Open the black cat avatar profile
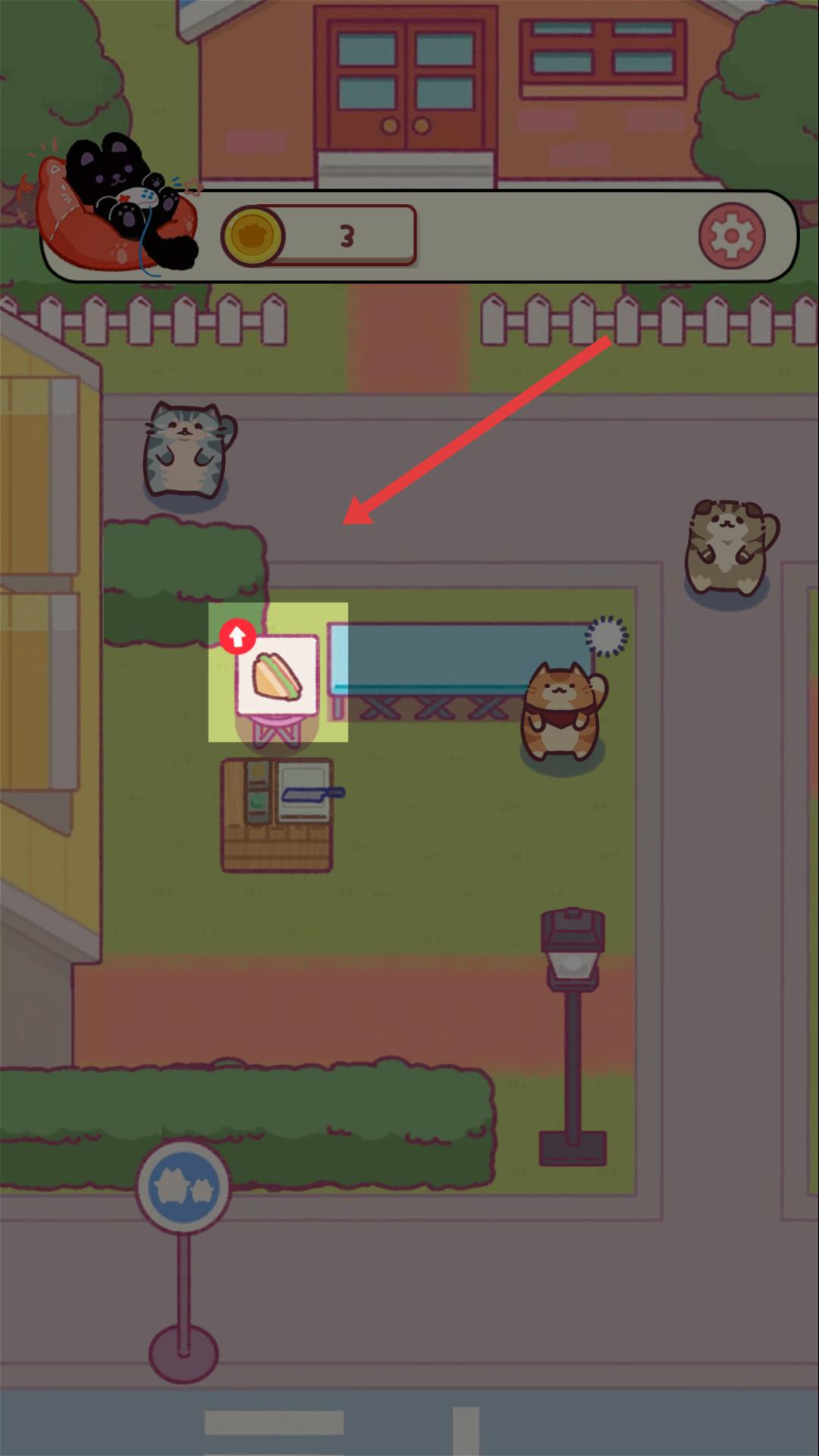The height and width of the screenshot is (1456, 819). tap(118, 205)
